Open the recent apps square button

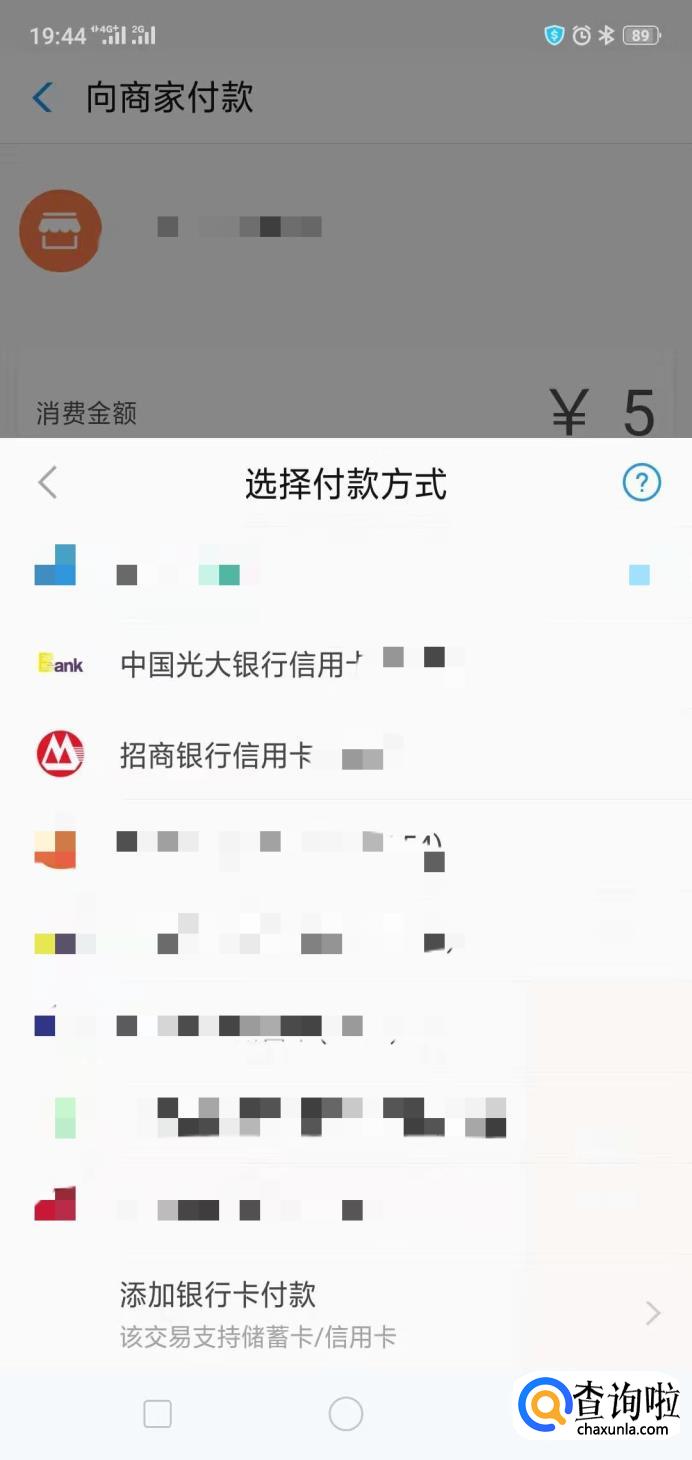[157, 1413]
